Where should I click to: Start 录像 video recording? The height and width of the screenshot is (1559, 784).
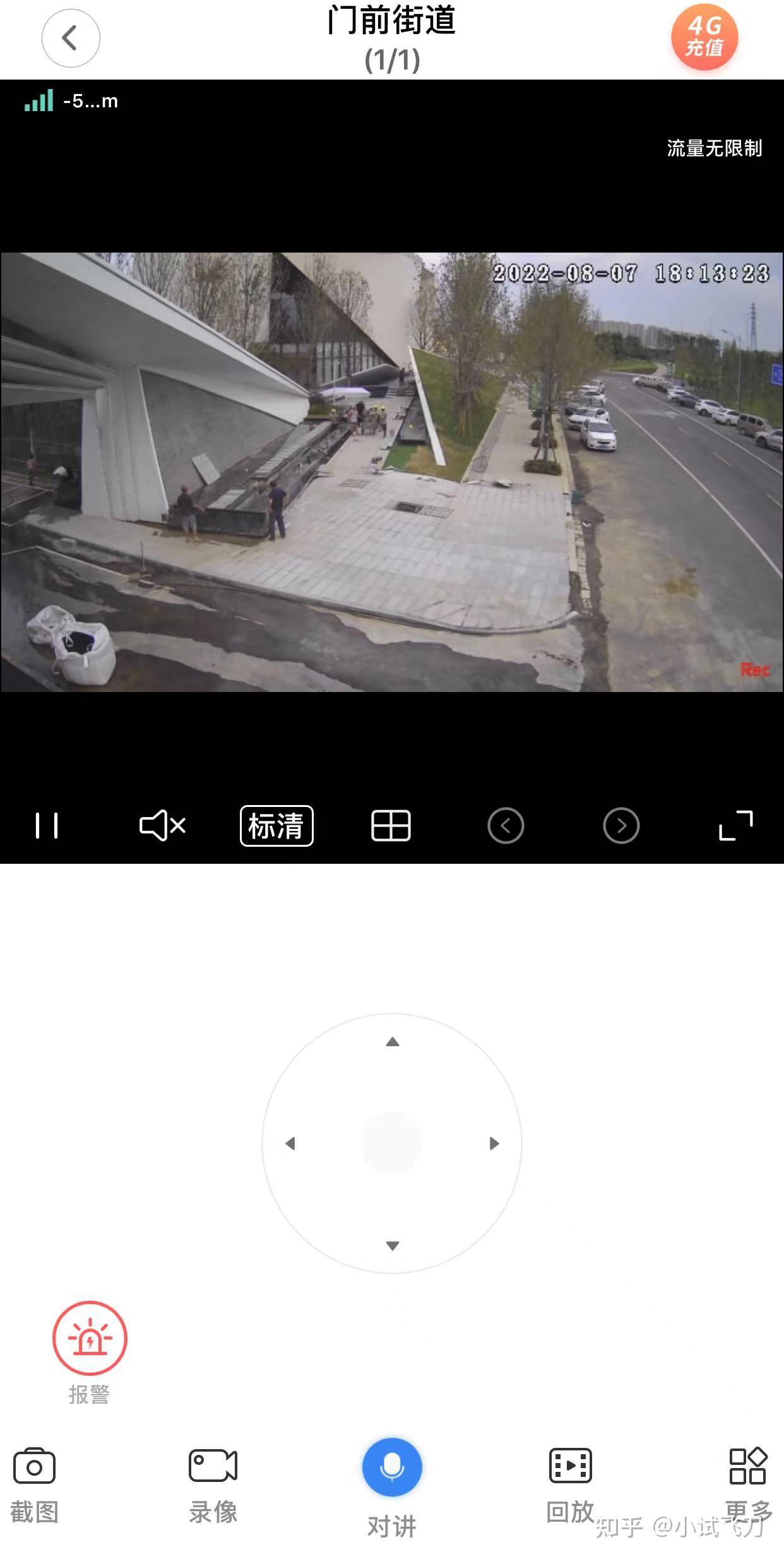pyautogui.click(x=213, y=1484)
